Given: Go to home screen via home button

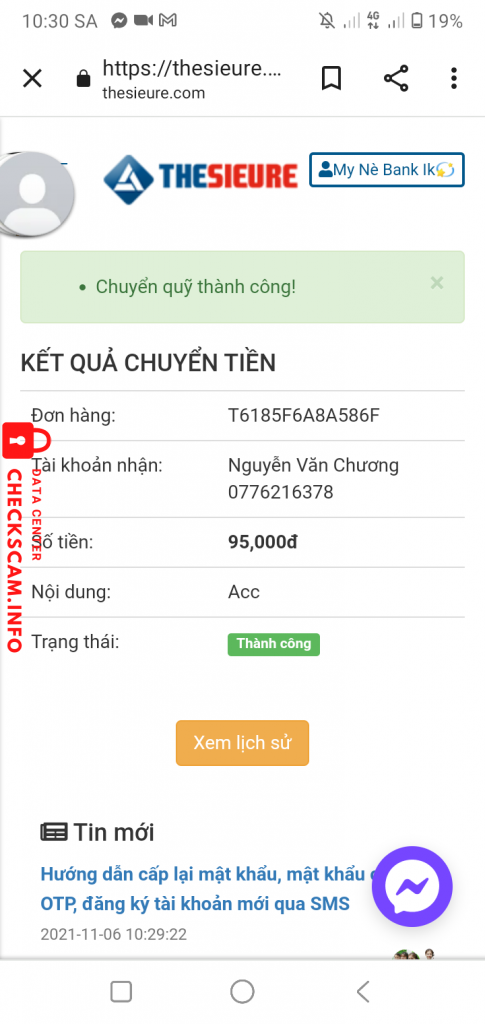Looking at the screenshot, I should coord(242,991).
